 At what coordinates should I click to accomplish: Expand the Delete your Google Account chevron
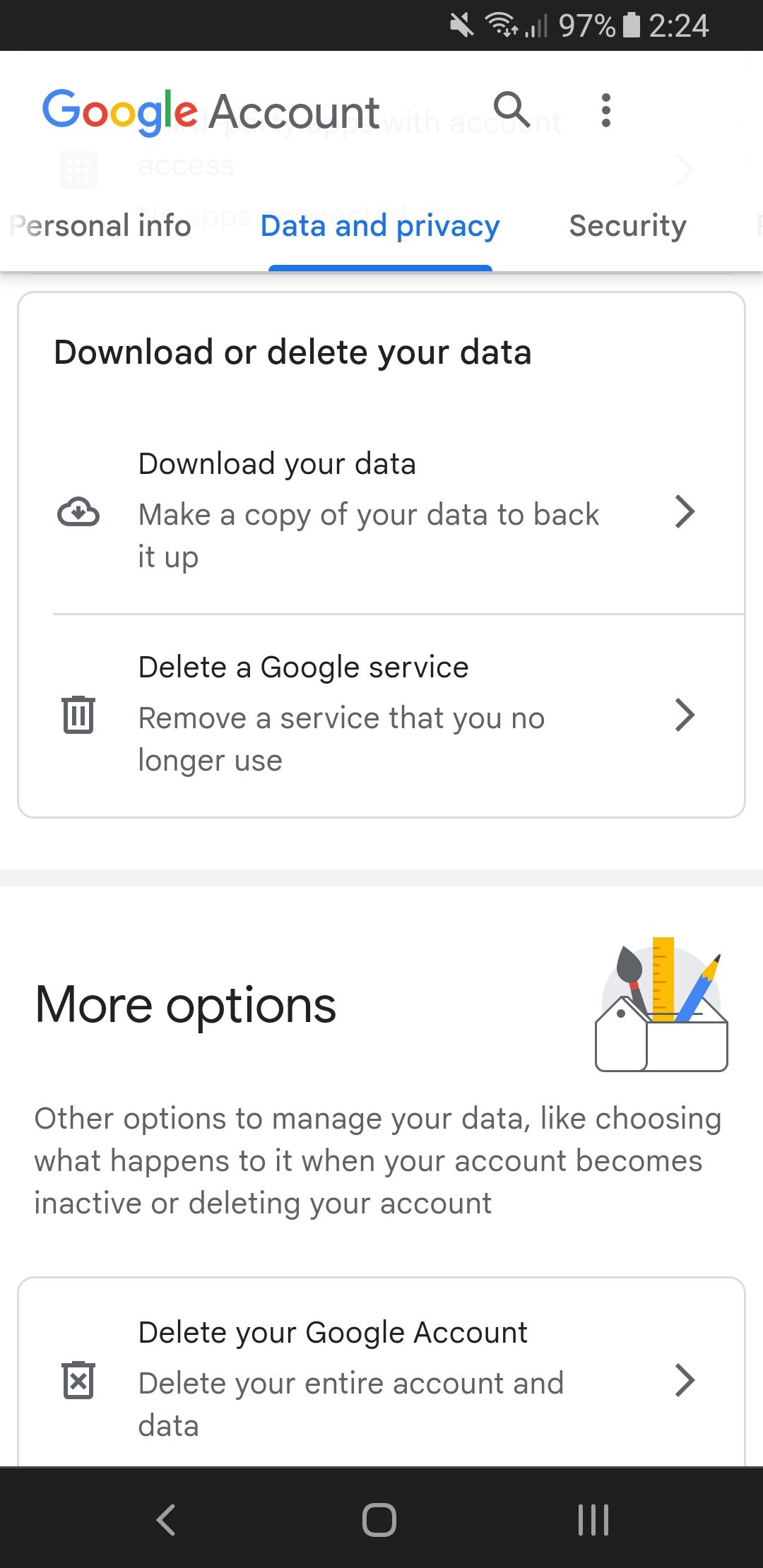point(685,1381)
